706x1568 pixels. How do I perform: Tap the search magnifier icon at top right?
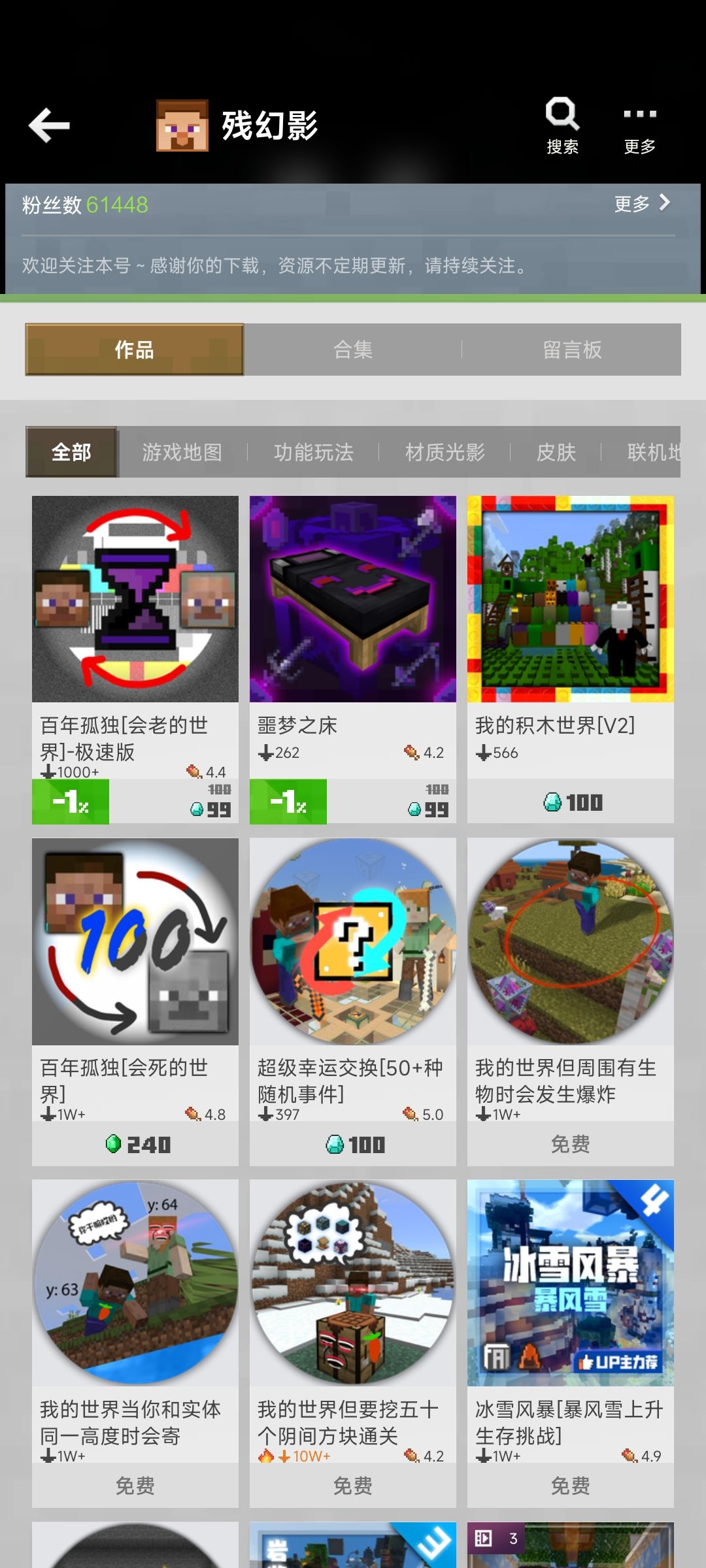click(562, 118)
